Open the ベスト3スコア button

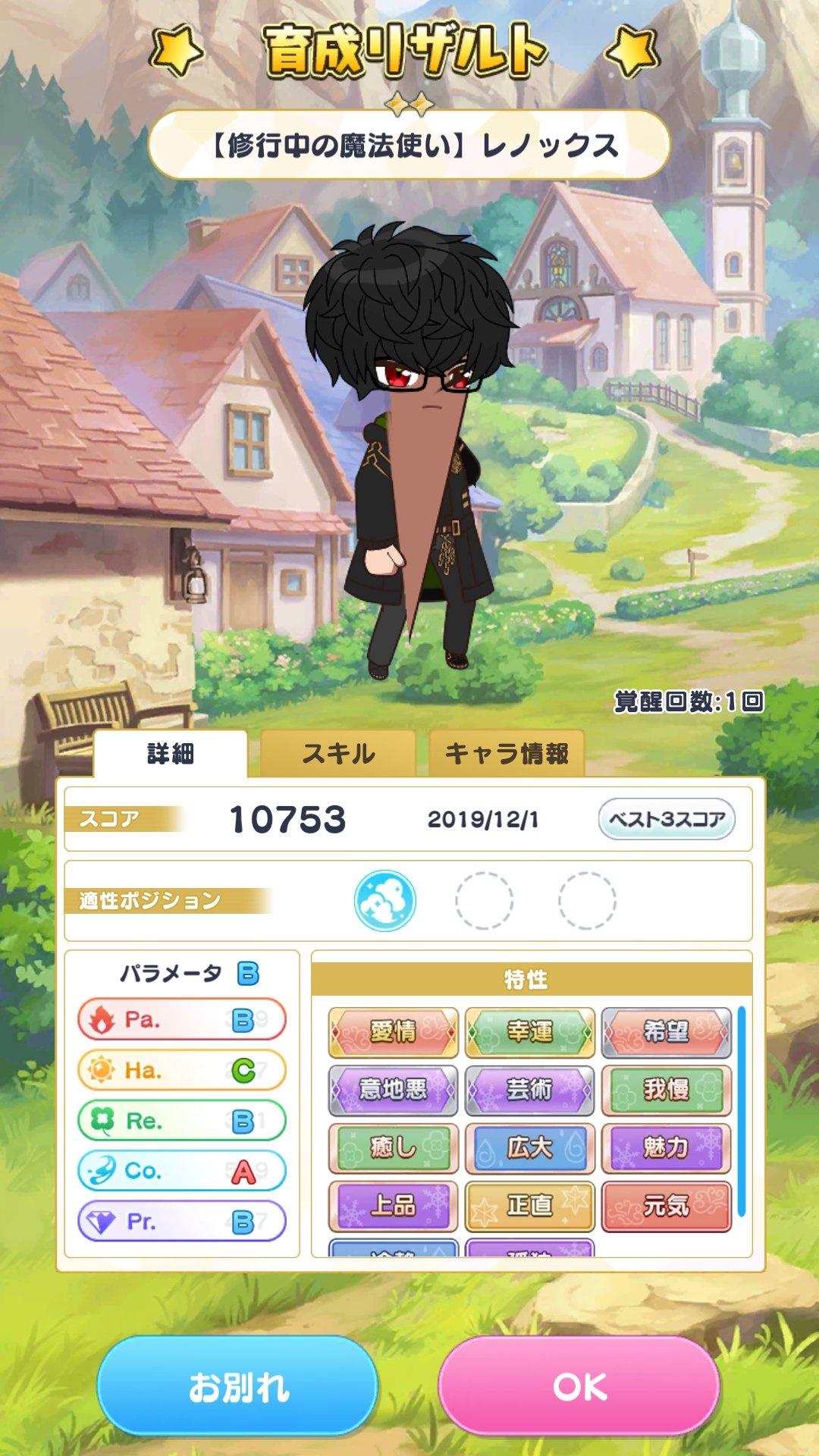tap(667, 819)
